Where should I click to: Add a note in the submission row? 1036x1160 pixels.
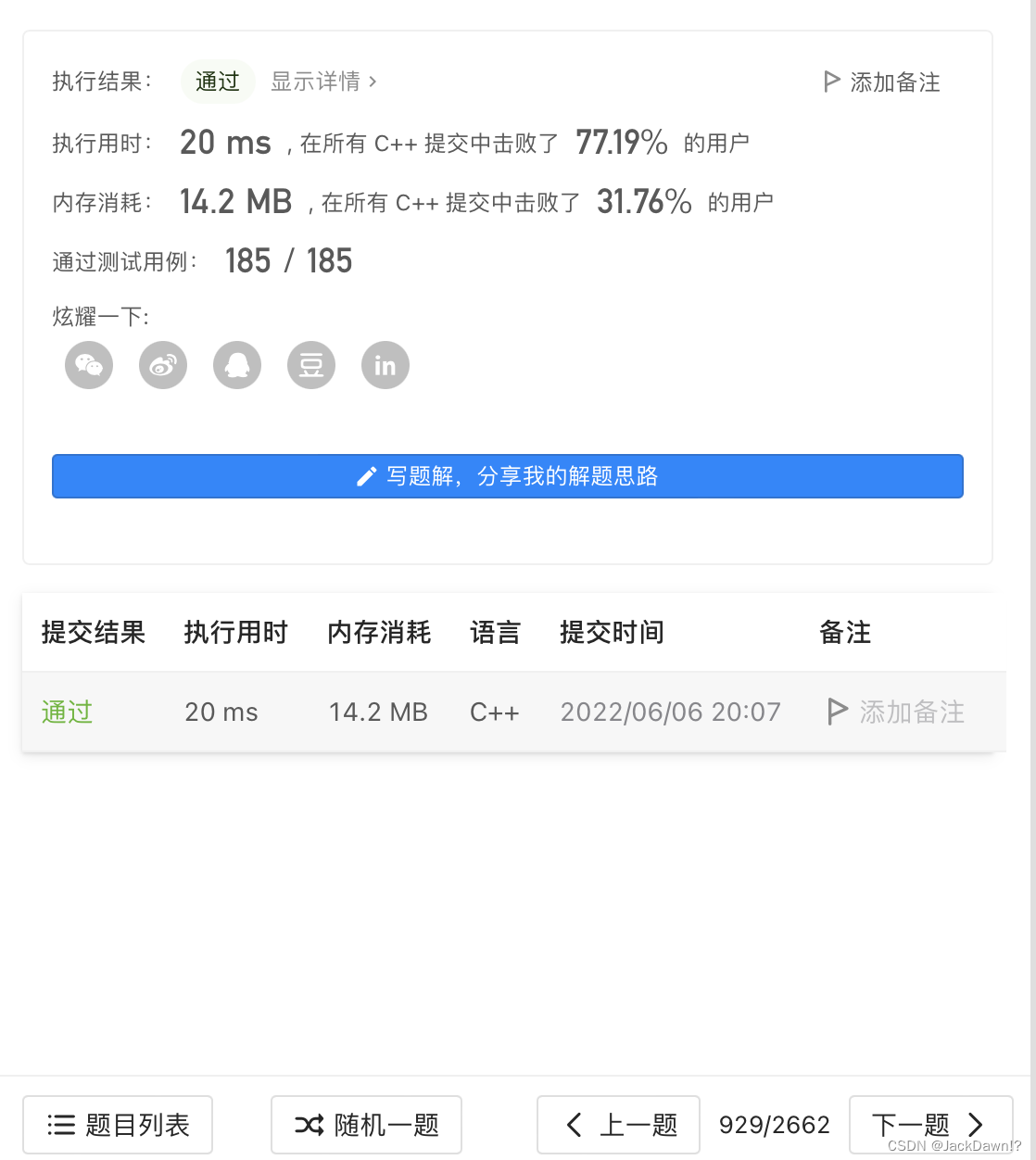click(896, 712)
